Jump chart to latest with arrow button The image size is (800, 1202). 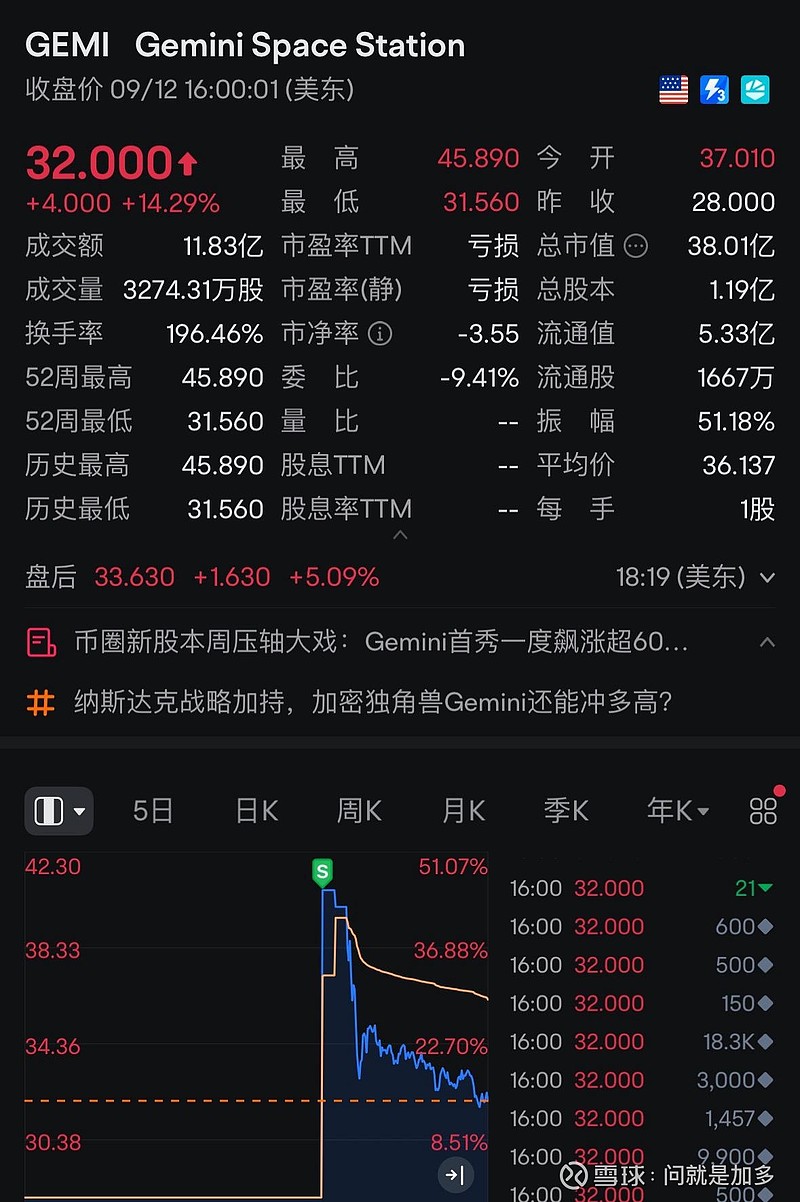click(x=454, y=1174)
